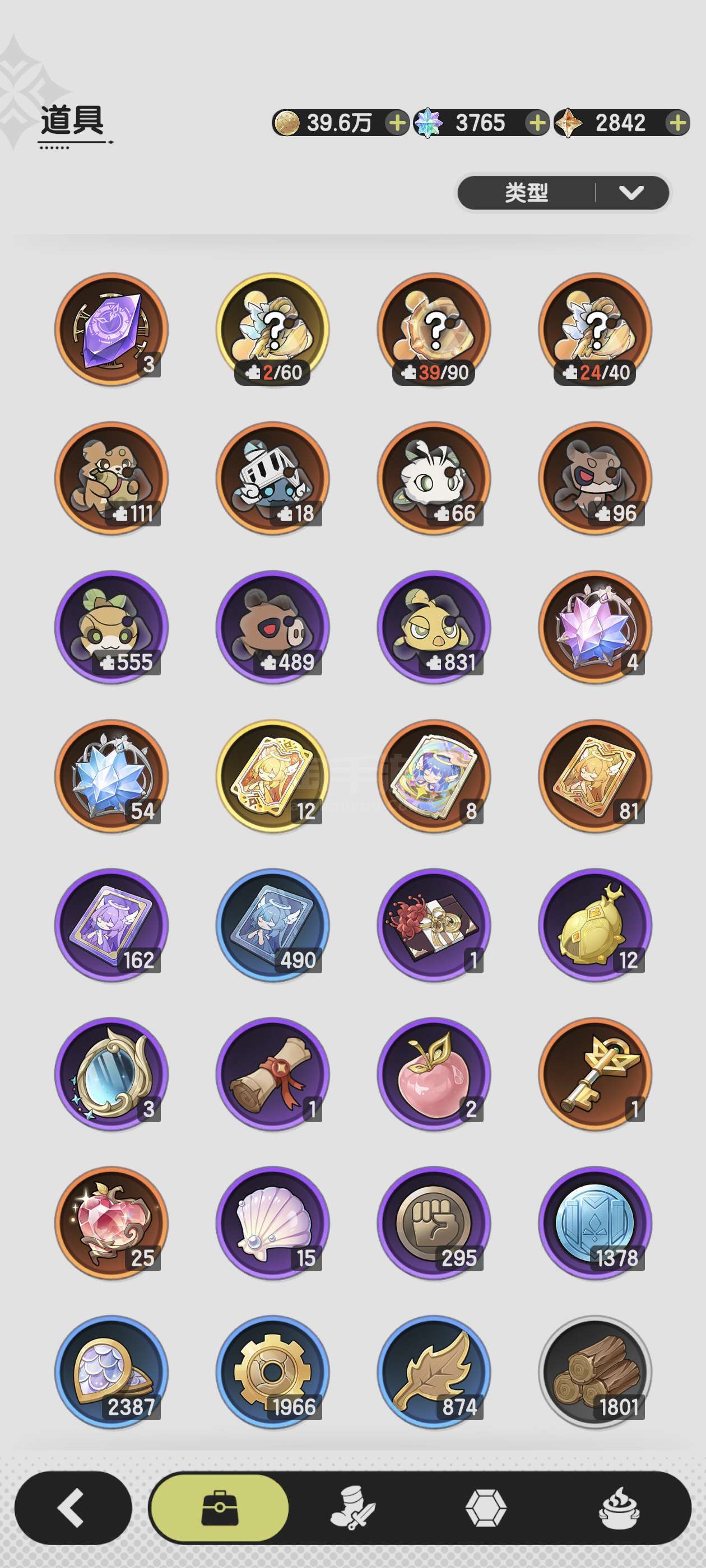
Task: Switch to the steaming pot tab
Action: [620, 1508]
